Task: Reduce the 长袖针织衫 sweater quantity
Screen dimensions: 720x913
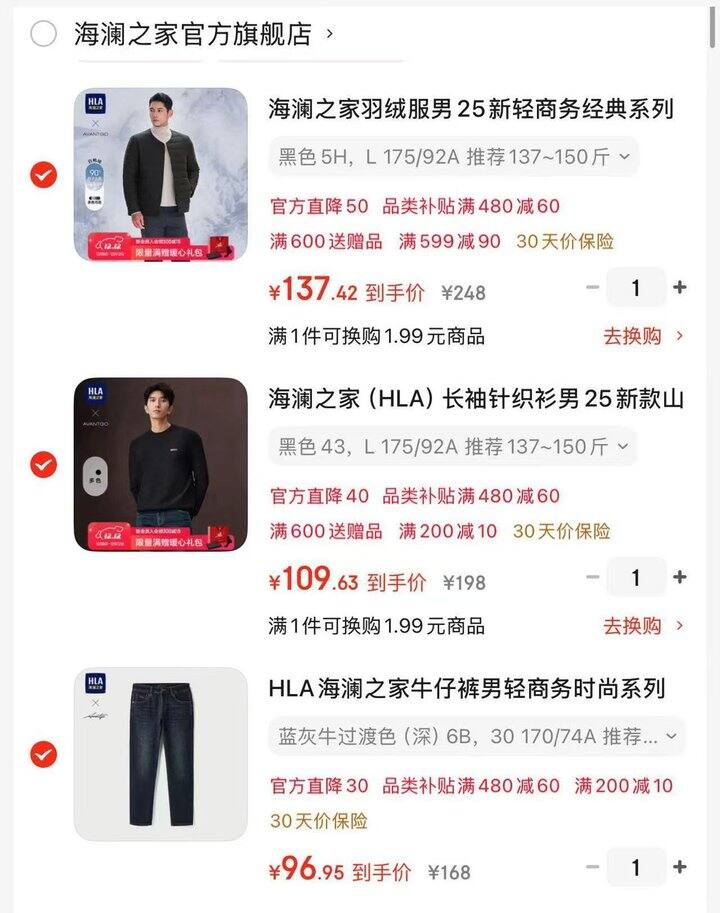Action: (592, 577)
